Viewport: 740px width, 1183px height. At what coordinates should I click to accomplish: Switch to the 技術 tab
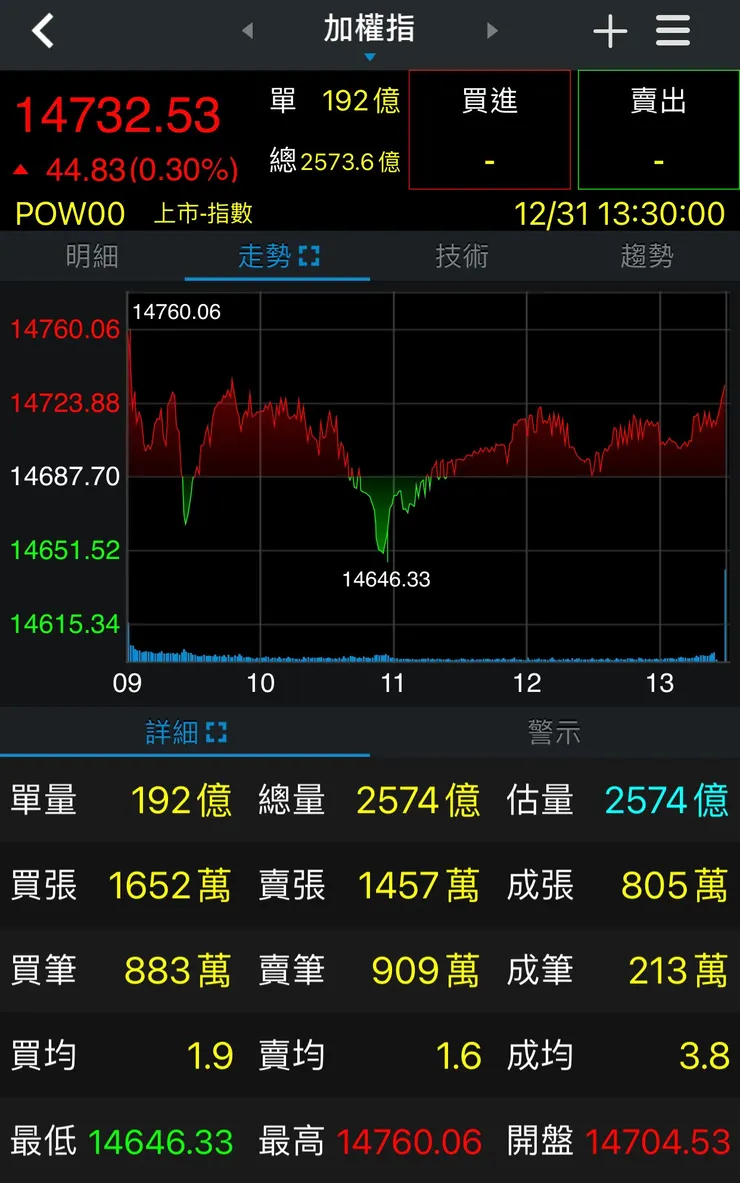(x=462, y=256)
